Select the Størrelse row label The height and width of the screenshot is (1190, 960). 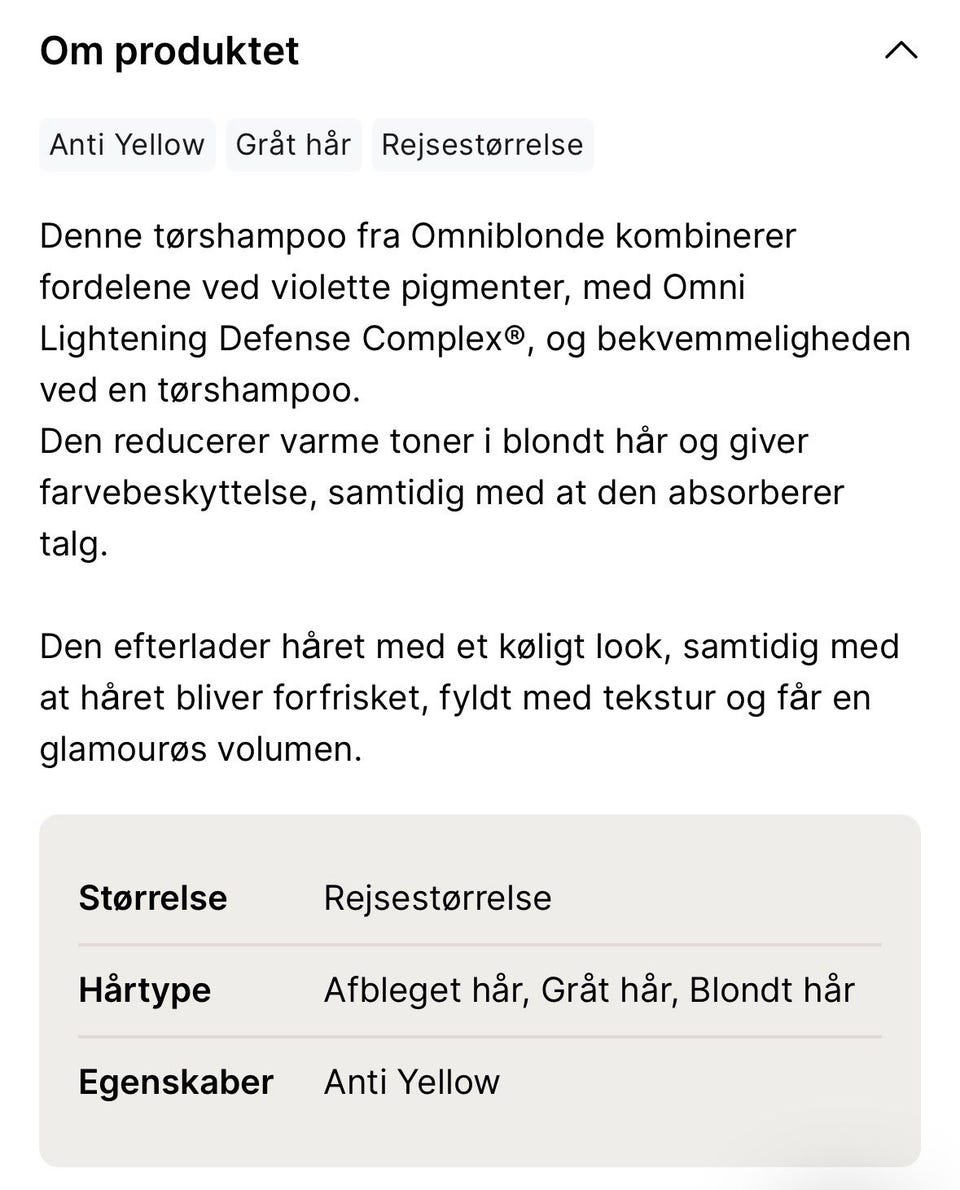152,898
